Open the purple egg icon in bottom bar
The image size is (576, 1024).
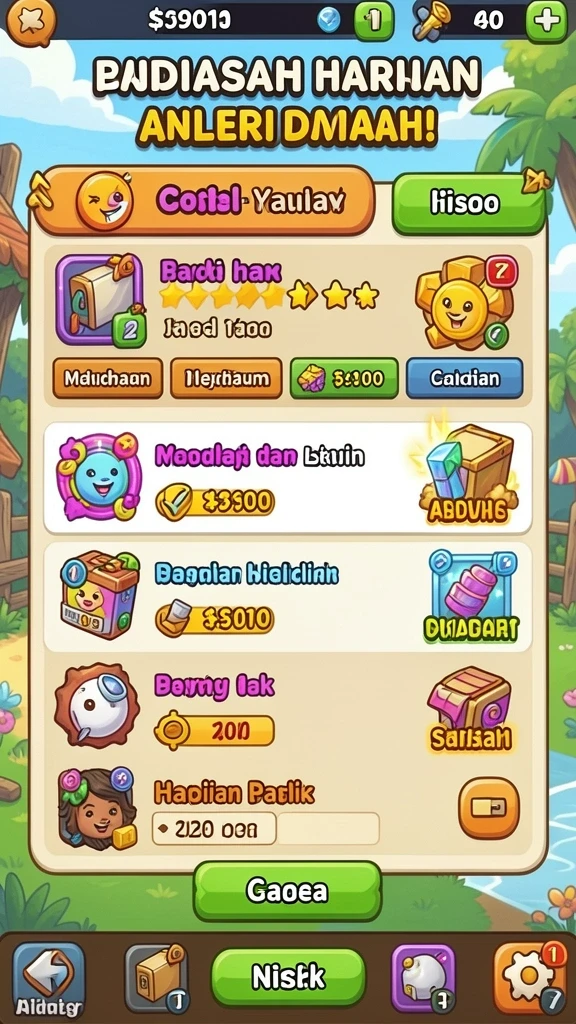pyautogui.click(x=423, y=978)
